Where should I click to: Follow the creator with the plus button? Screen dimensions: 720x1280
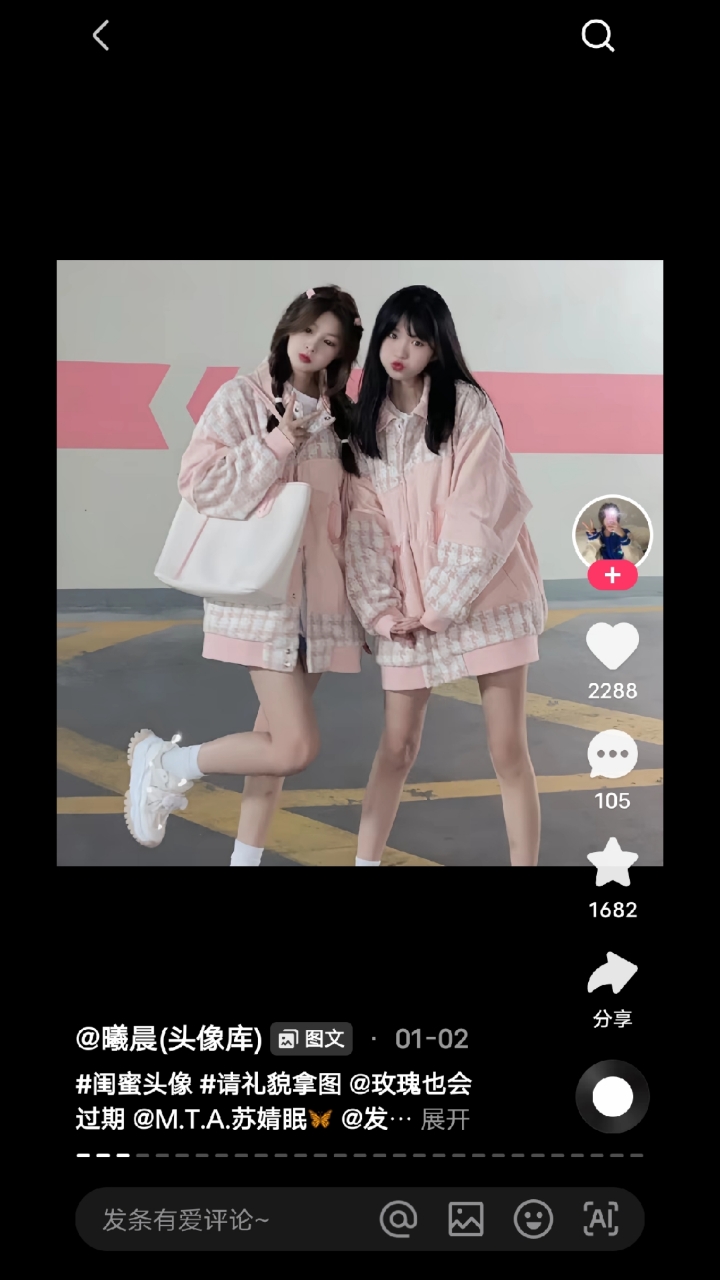tap(612, 576)
